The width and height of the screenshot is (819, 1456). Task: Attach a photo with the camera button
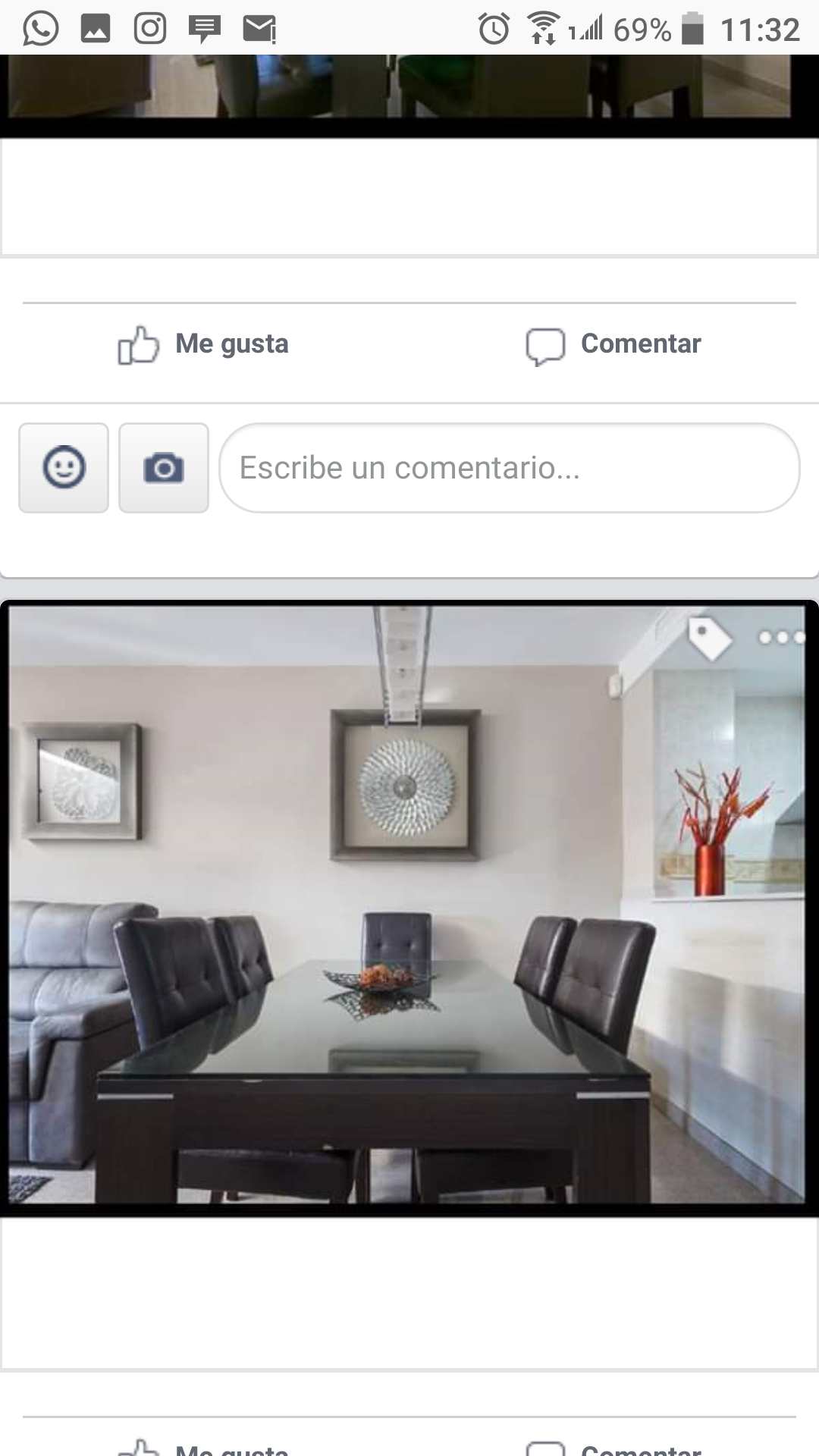164,468
